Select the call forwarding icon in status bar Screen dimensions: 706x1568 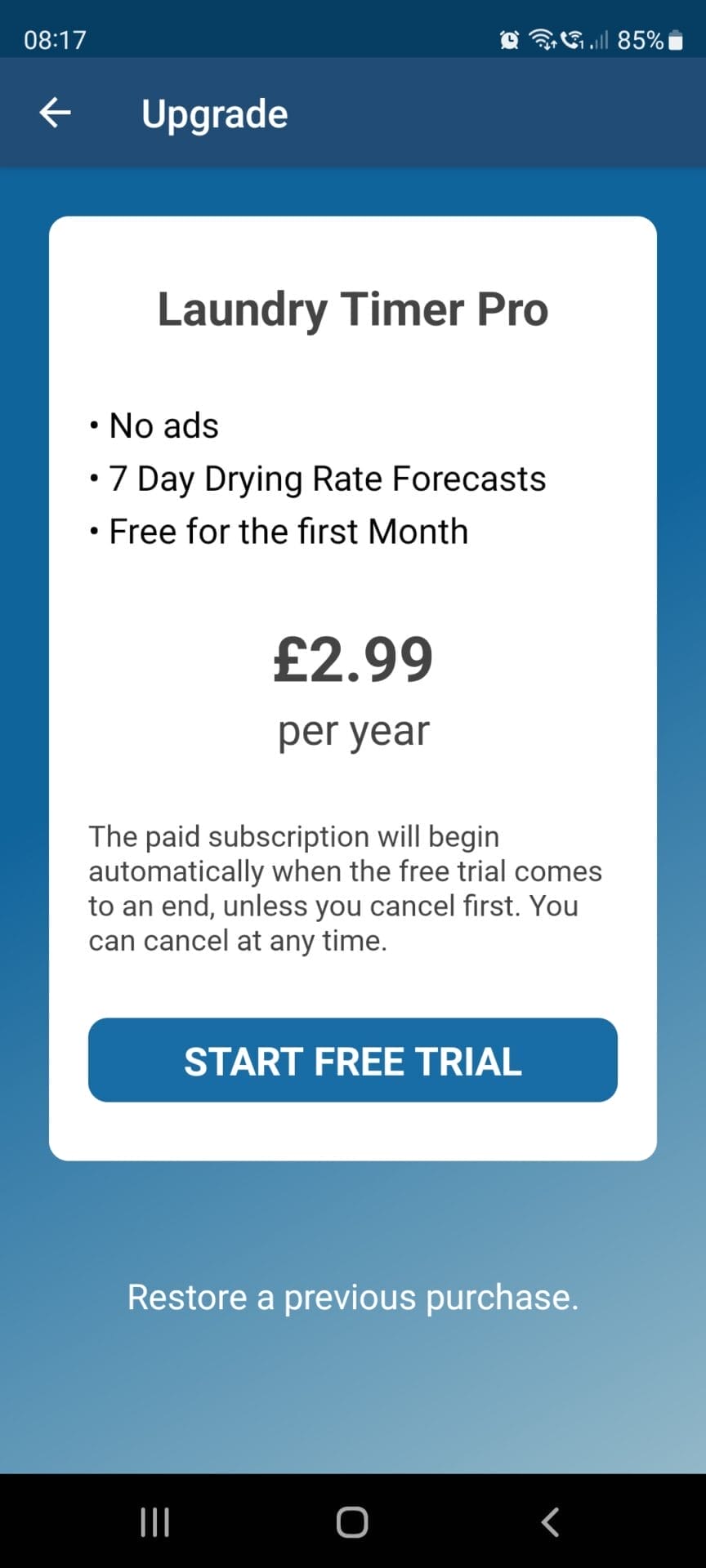(573, 39)
